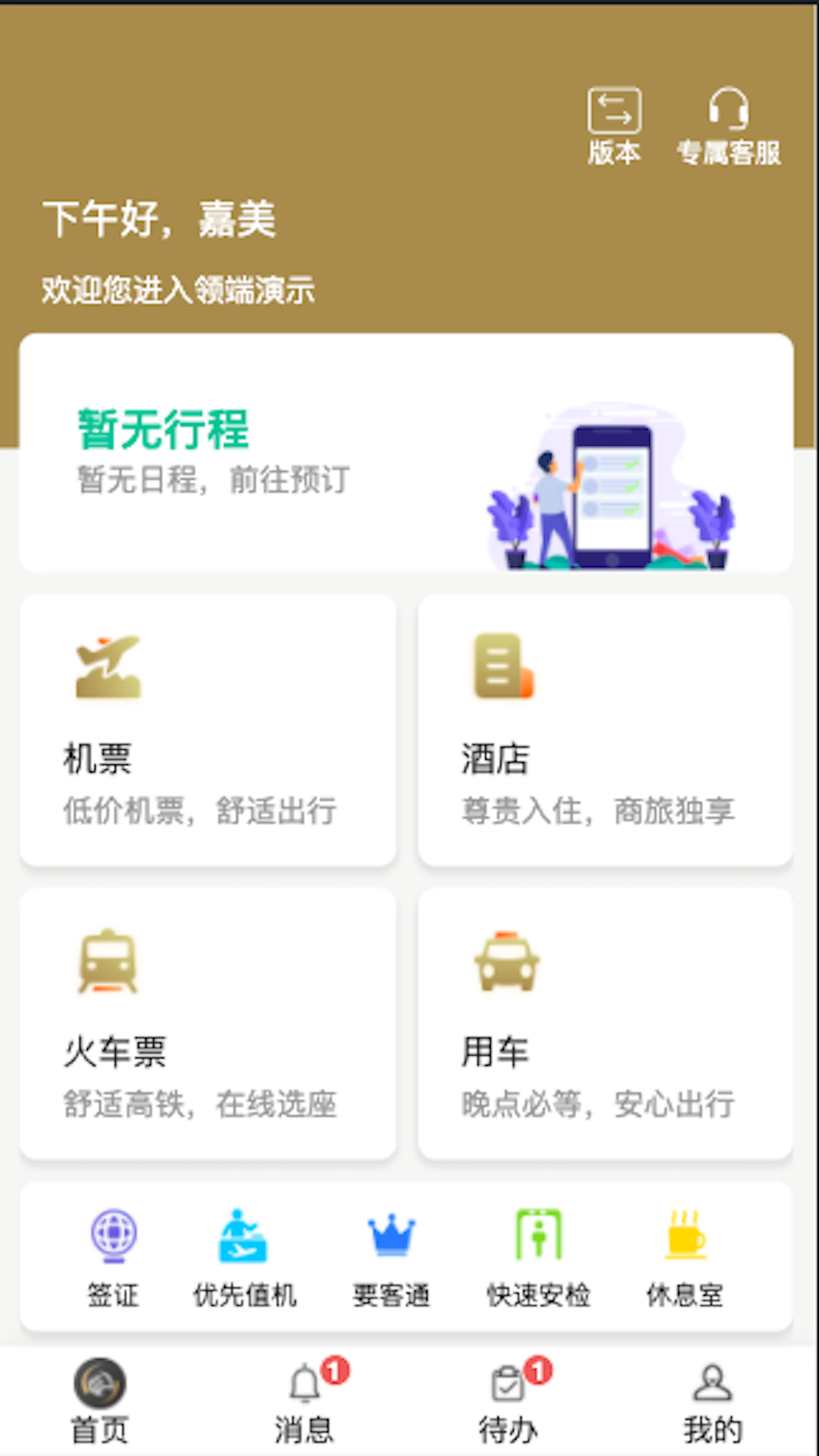Switch to the 我的 profile tab

(x=712, y=1403)
